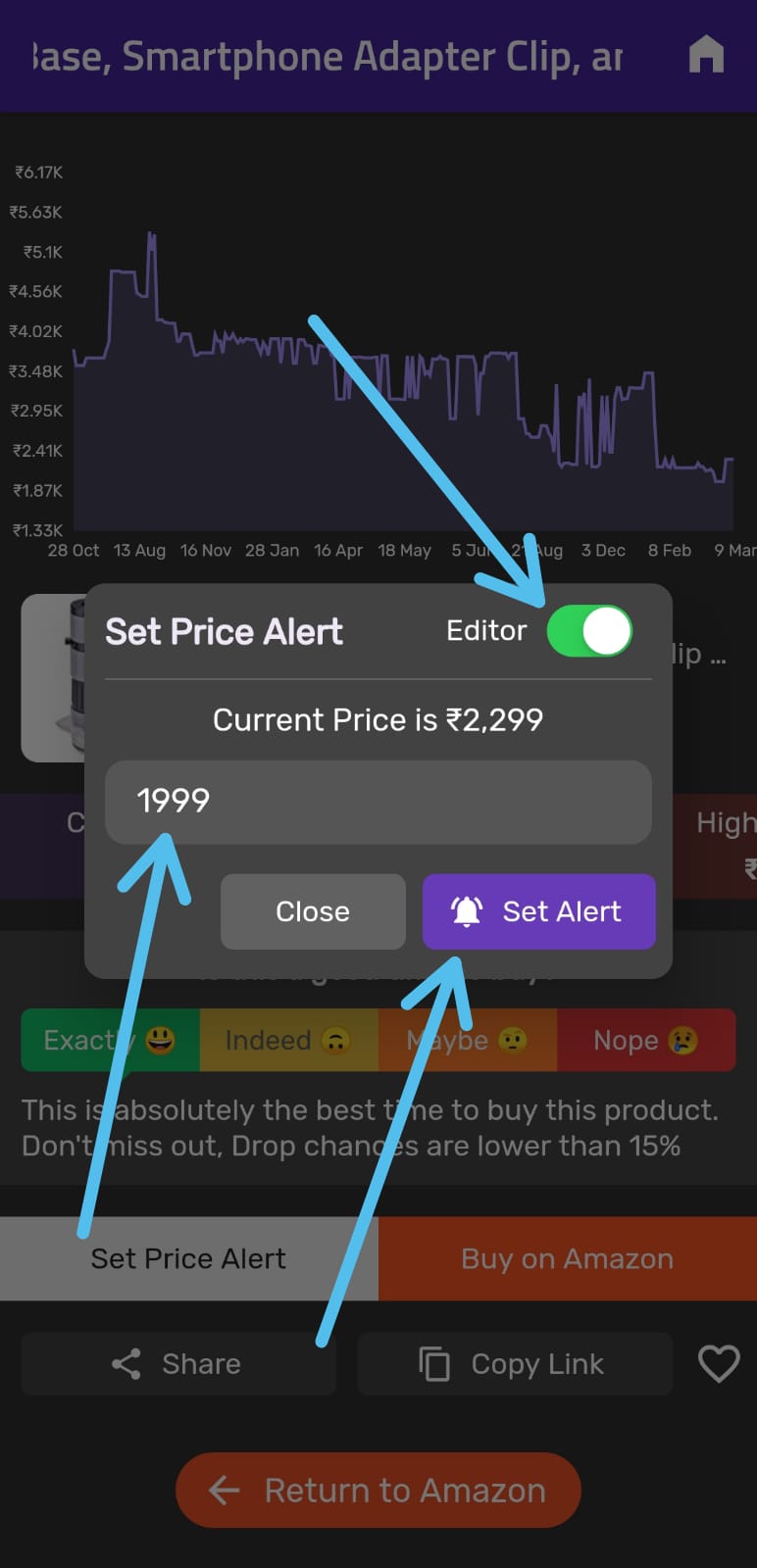Image resolution: width=757 pixels, height=1568 pixels.
Task: Share this product
Action: (178, 1364)
